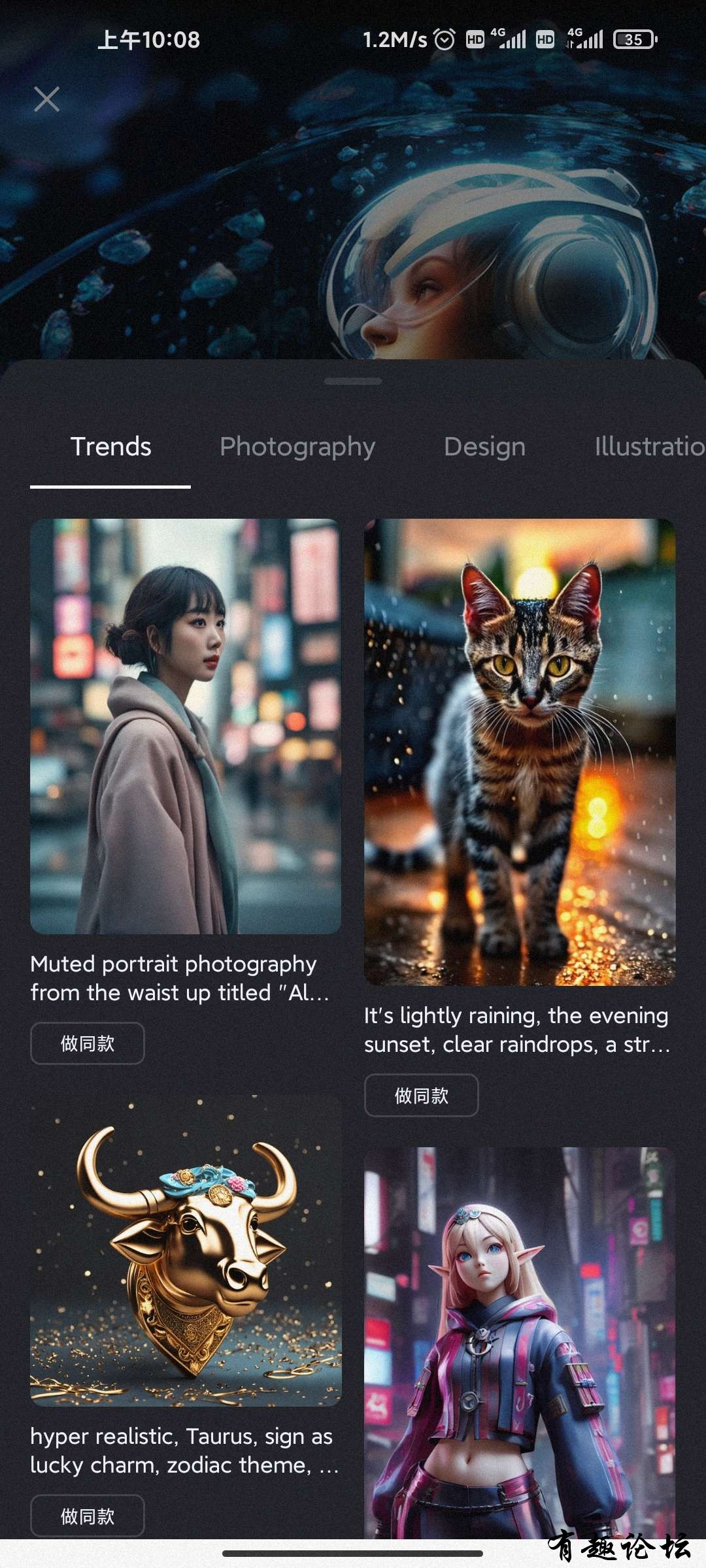Viewport: 706px width, 1568px height.
Task: Tap 做同款 under the muted portrait photo
Action: [87, 1043]
